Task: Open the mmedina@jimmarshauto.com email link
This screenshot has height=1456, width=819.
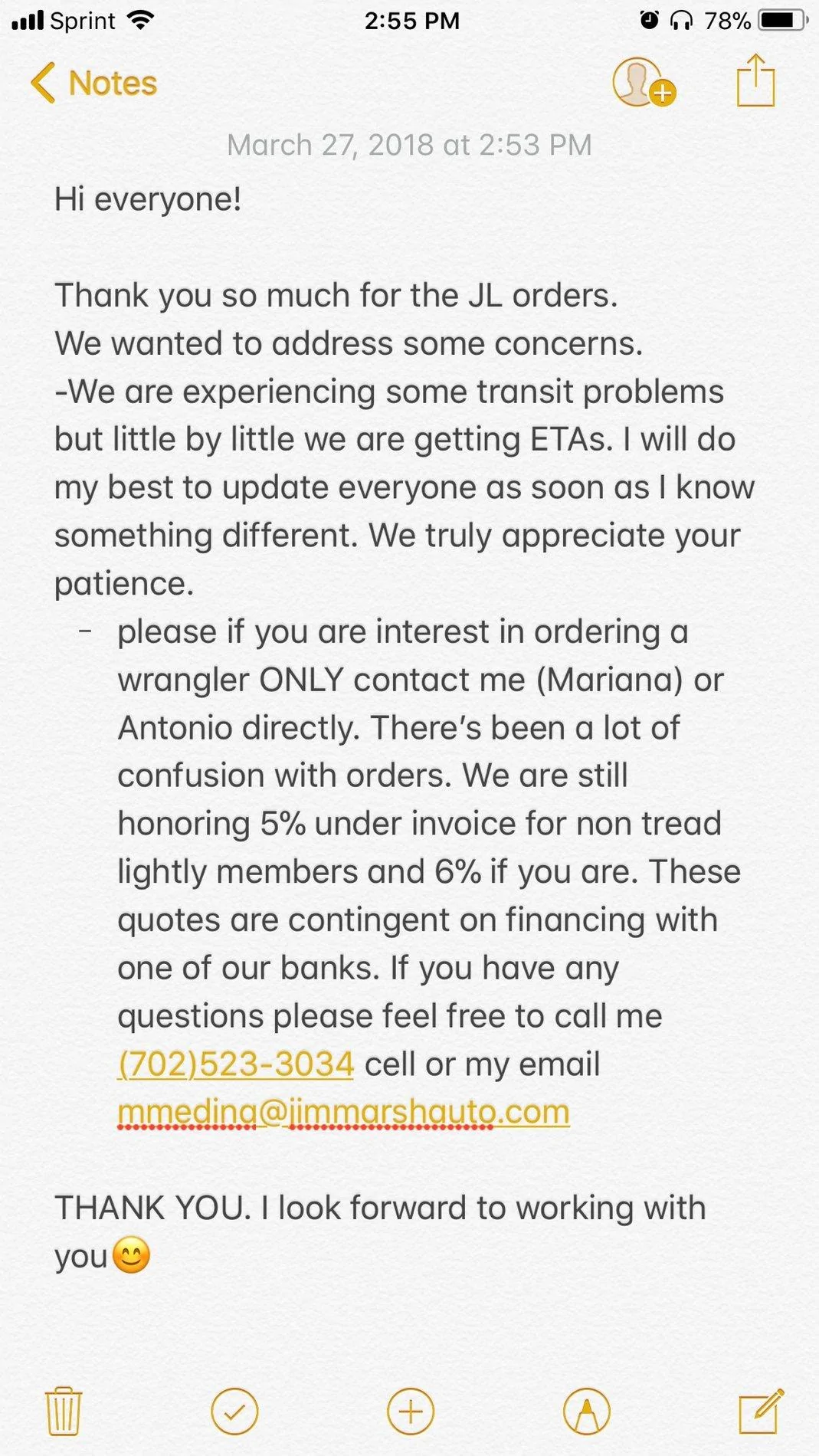Action: click(343, 1112)
